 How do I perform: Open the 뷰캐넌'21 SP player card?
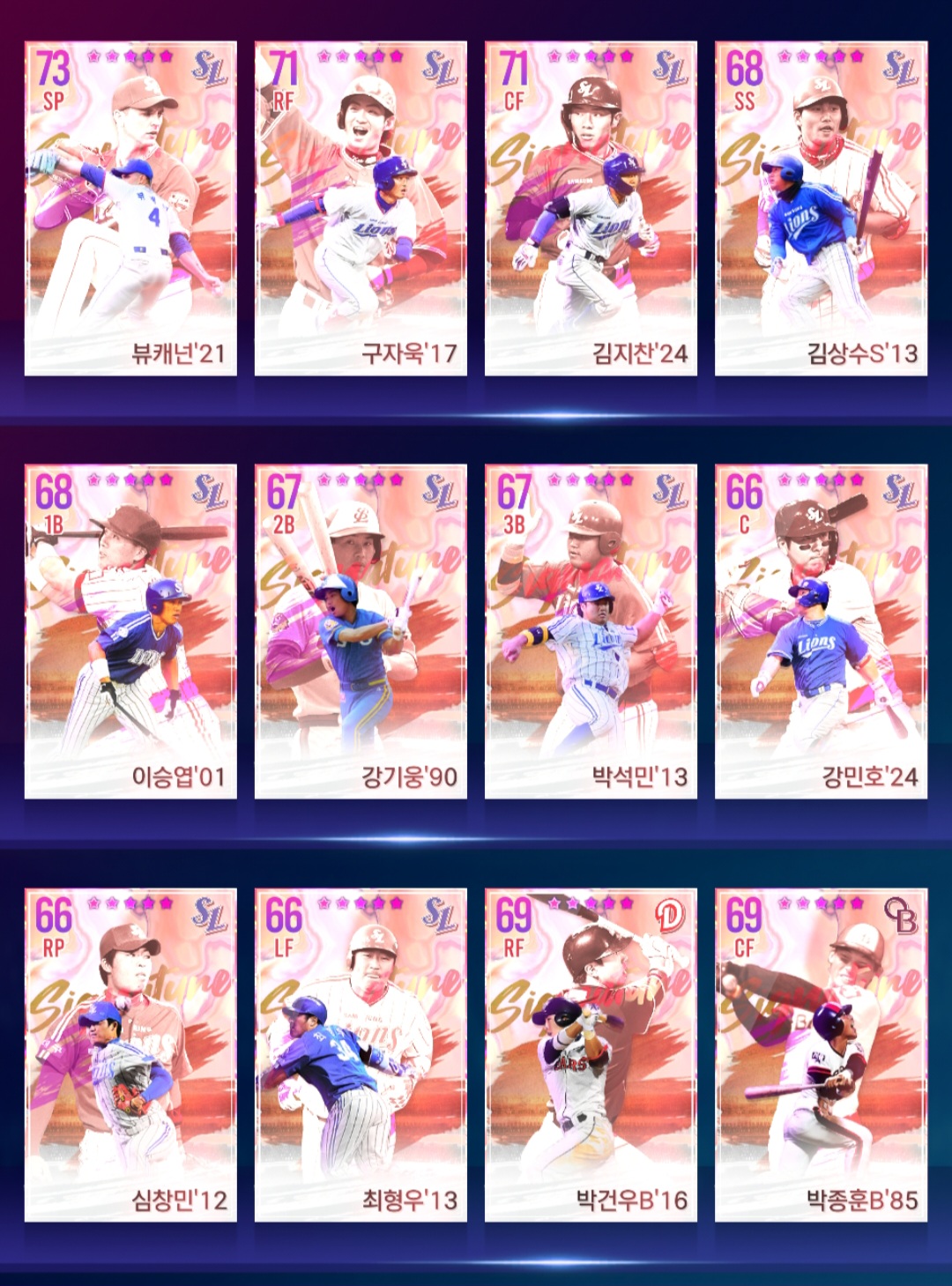pos(130,208)
